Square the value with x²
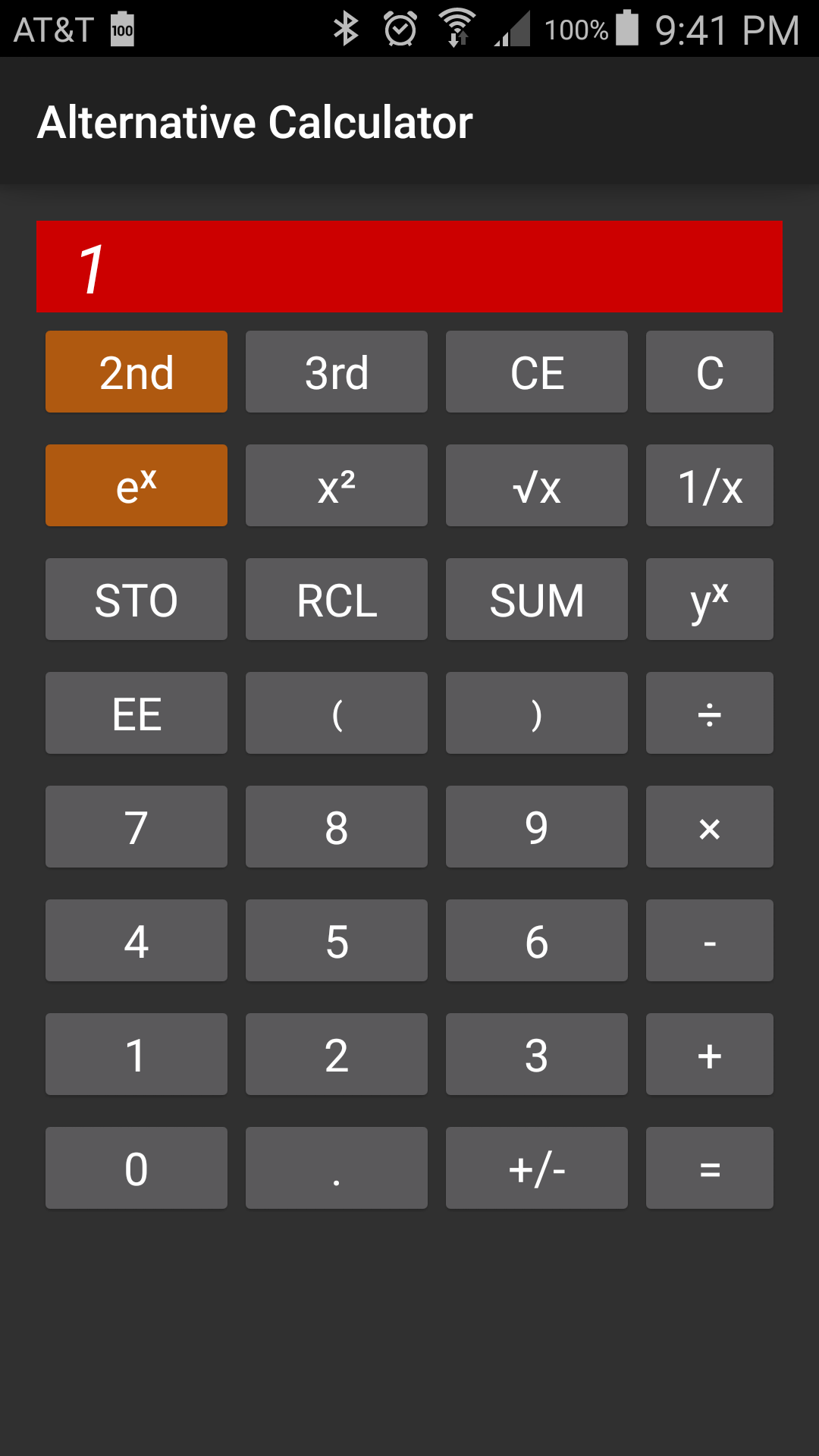Image resolution: width=819 pixels, height=1456 pixels. [337, 485]
